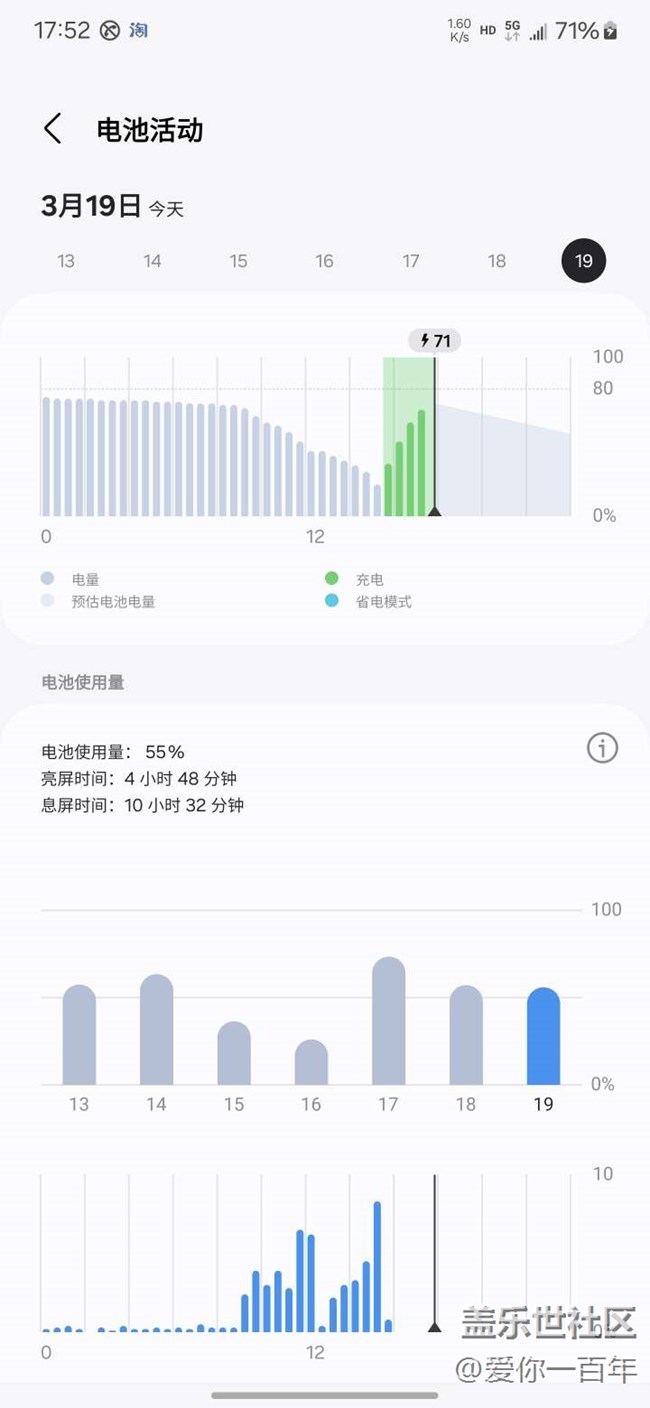The width and height of the screenshot is (650, 1408).
Task: Select date 14 in the top date row
Action: pyautogui.click(x=152, y=261)
